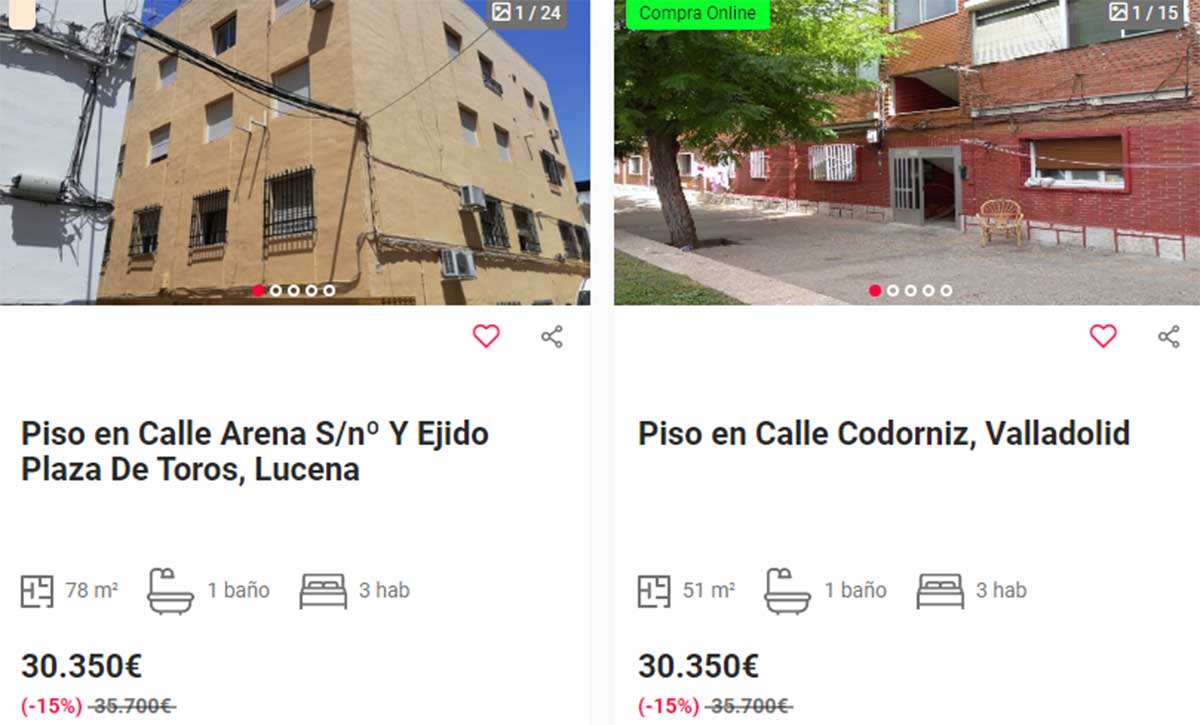The width and height of the screenshot is (1200, 725).
Task: Tap the Compra Online badge
Action: [x=697, y=13]
